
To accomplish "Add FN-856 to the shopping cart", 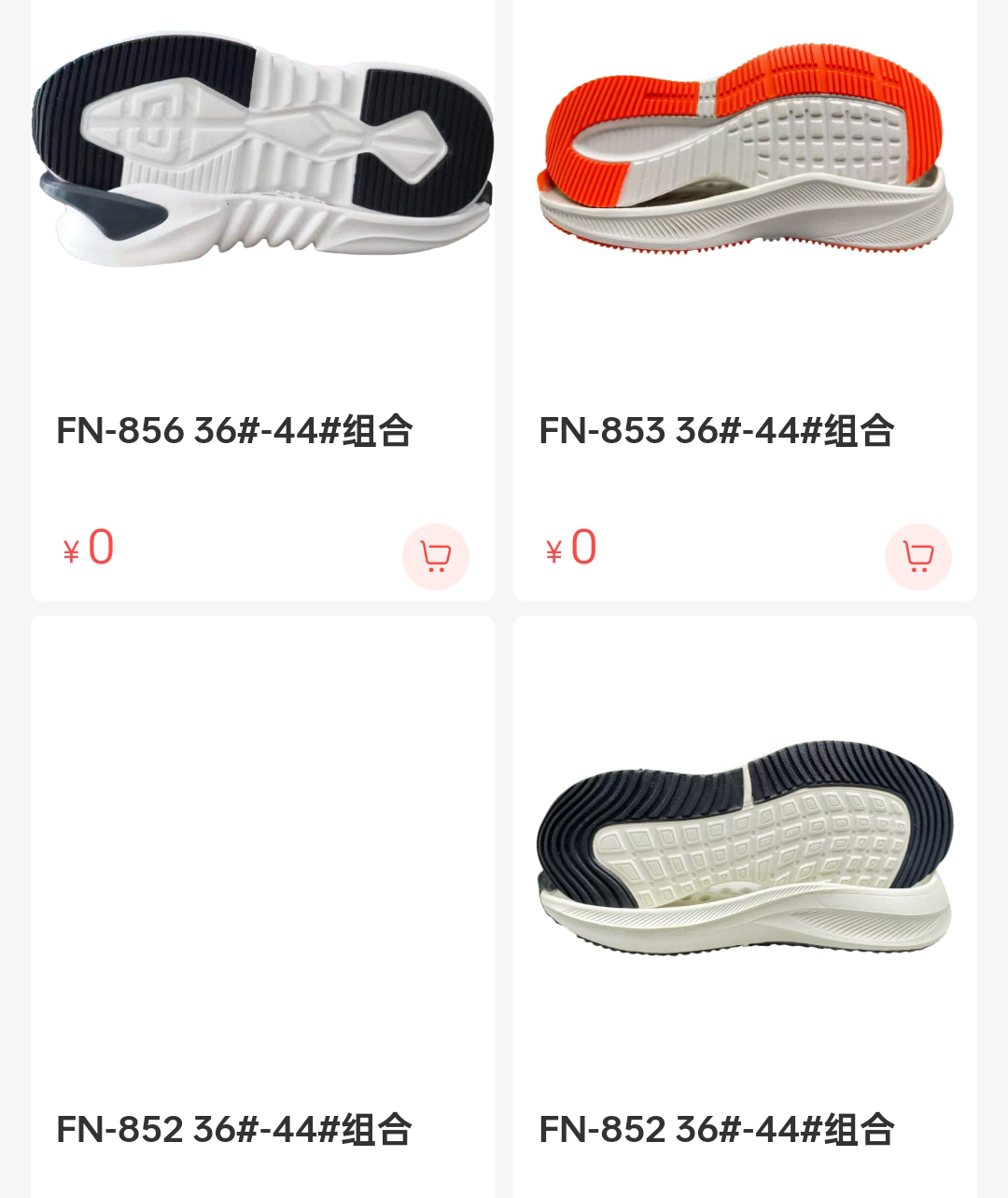I will 435,557.
